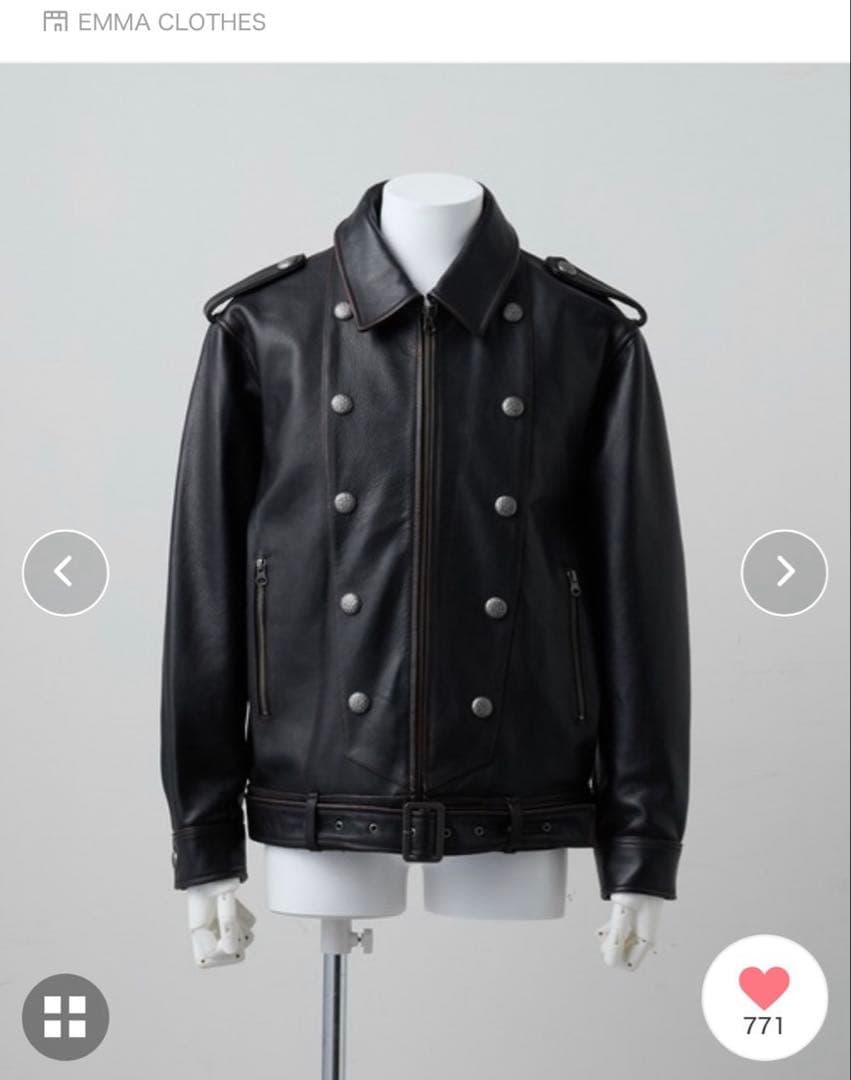Go to the previous product image

[65, 572]
